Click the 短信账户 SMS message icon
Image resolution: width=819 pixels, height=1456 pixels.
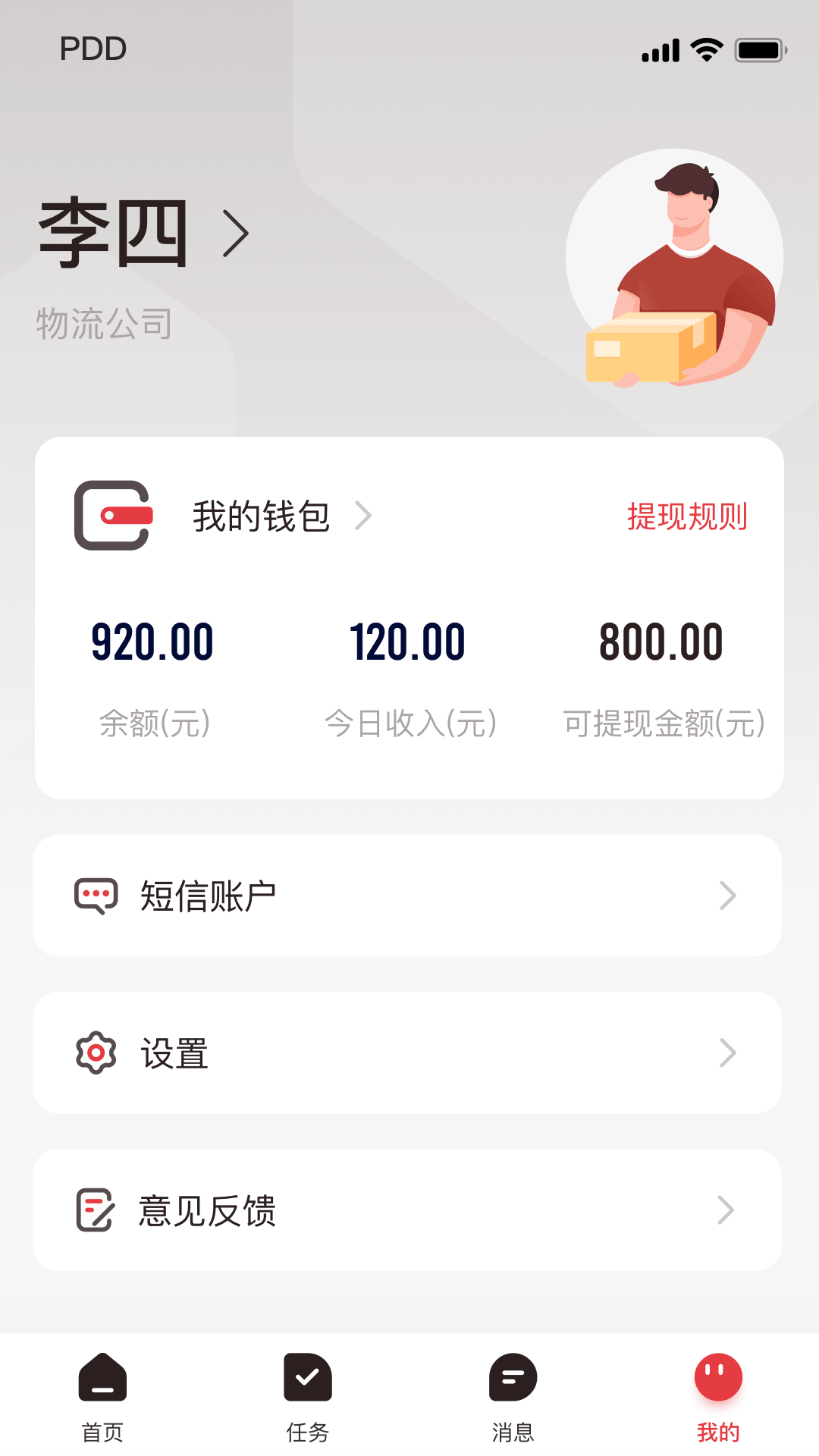(95, 895)
